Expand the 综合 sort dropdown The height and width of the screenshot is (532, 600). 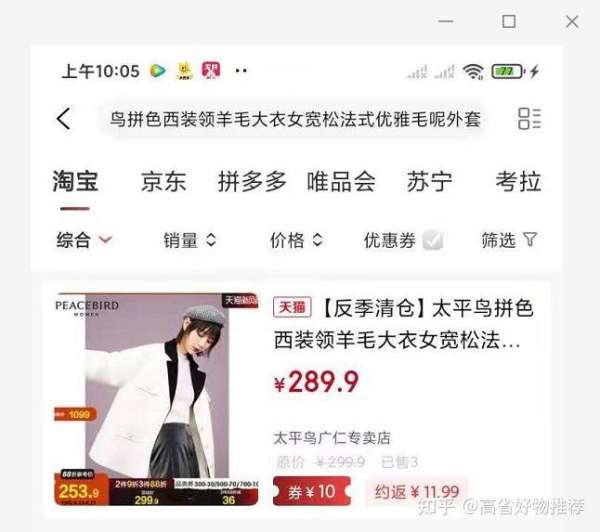click(84, 240)
